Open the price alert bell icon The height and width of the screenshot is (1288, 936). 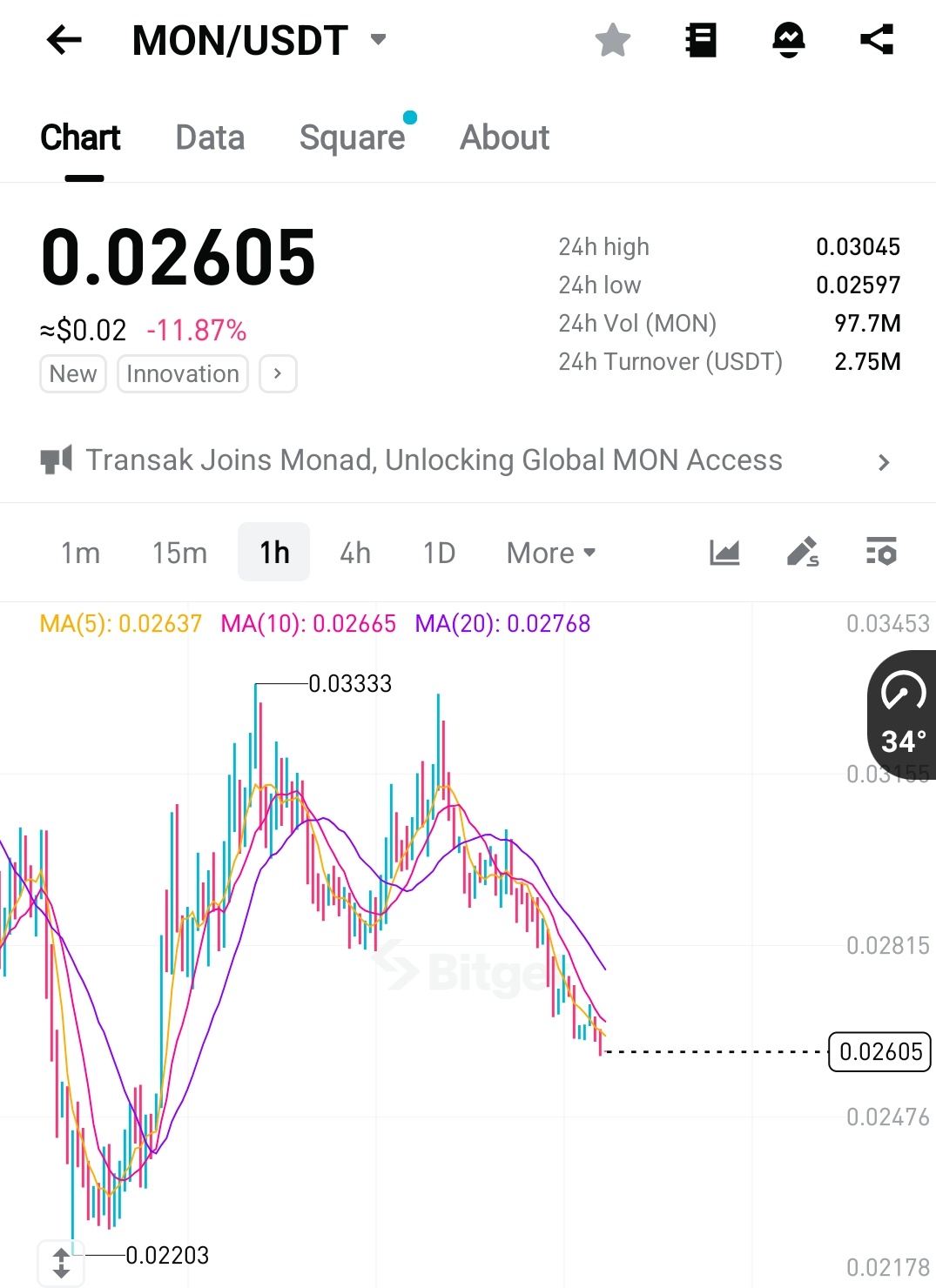(x=788, y=40)
